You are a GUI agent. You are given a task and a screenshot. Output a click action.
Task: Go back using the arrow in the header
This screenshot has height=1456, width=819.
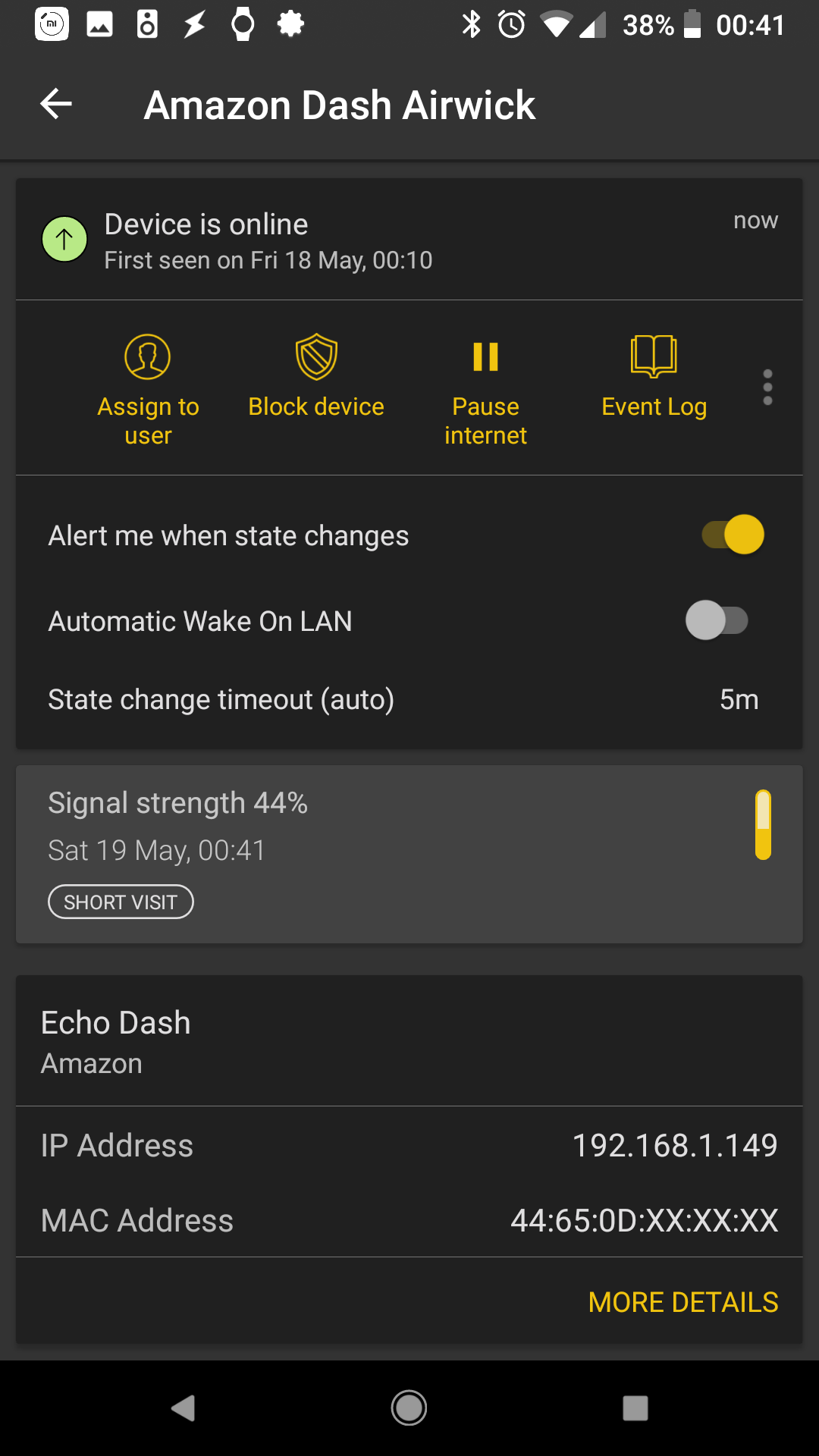56,104
